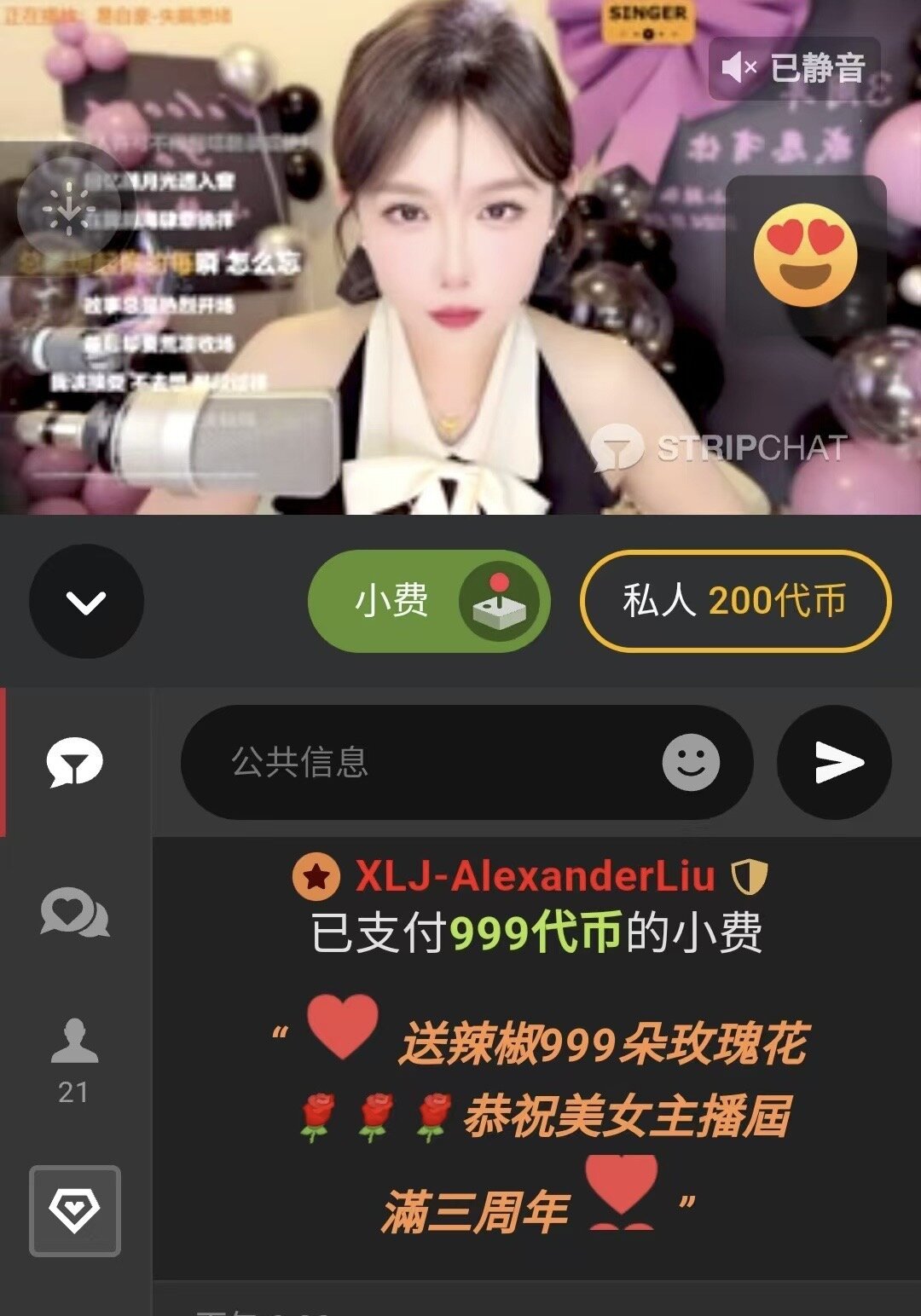Tap the sparkle icon on the video

pyautogui.click(x=68, y=209)
